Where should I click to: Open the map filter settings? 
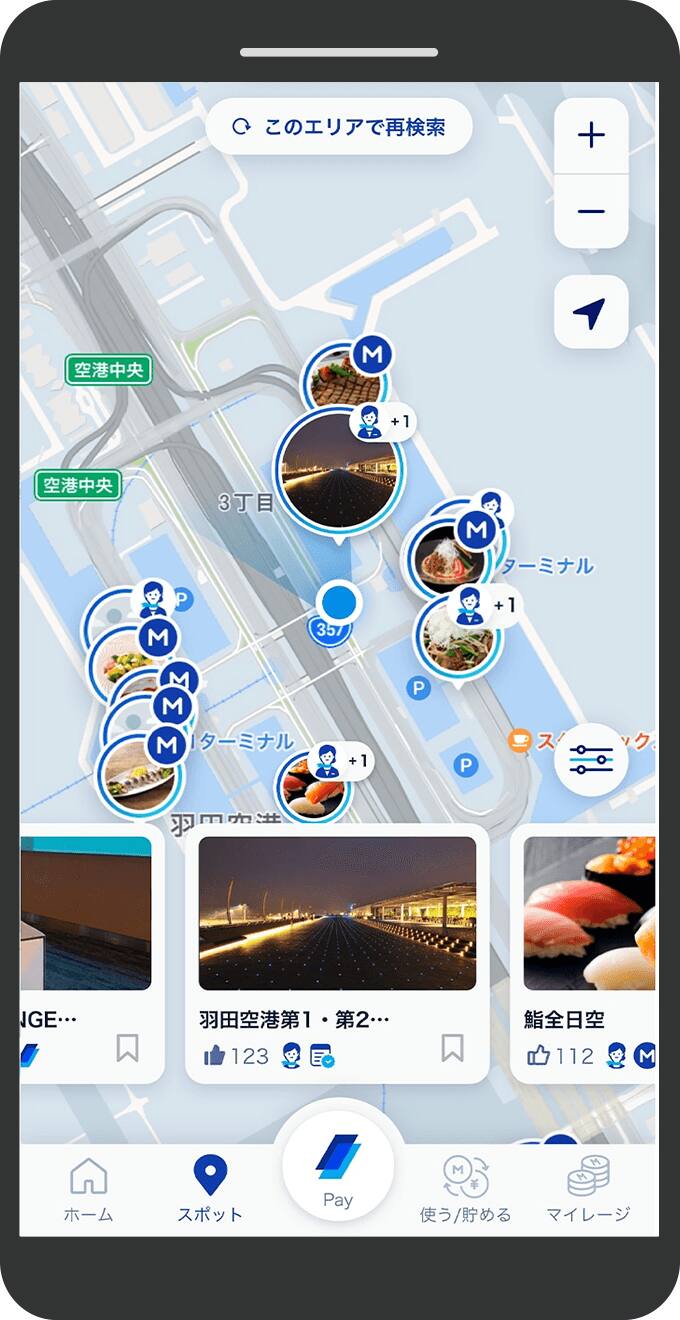pyautogui.click(x=591, y=761)
